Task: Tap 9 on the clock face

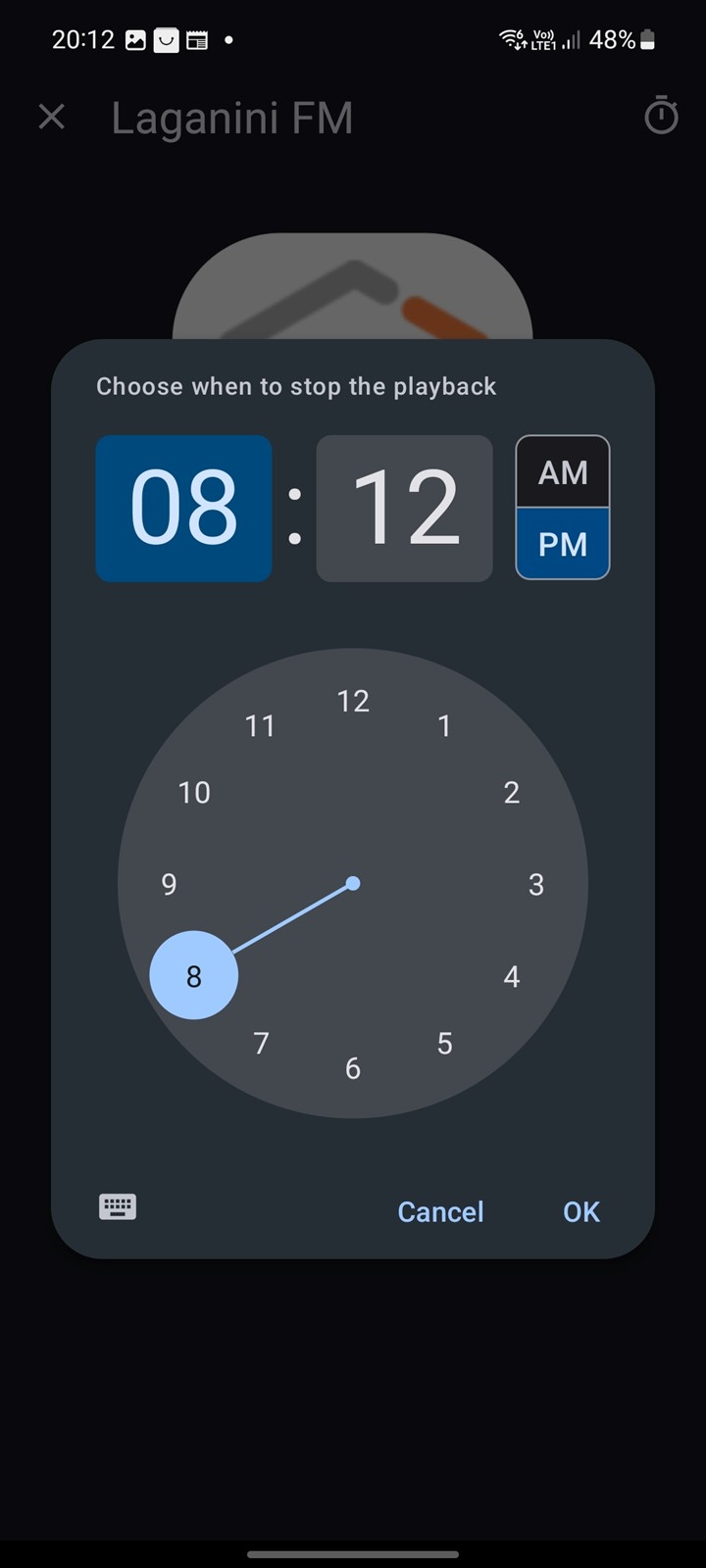Action: [170, 884]
